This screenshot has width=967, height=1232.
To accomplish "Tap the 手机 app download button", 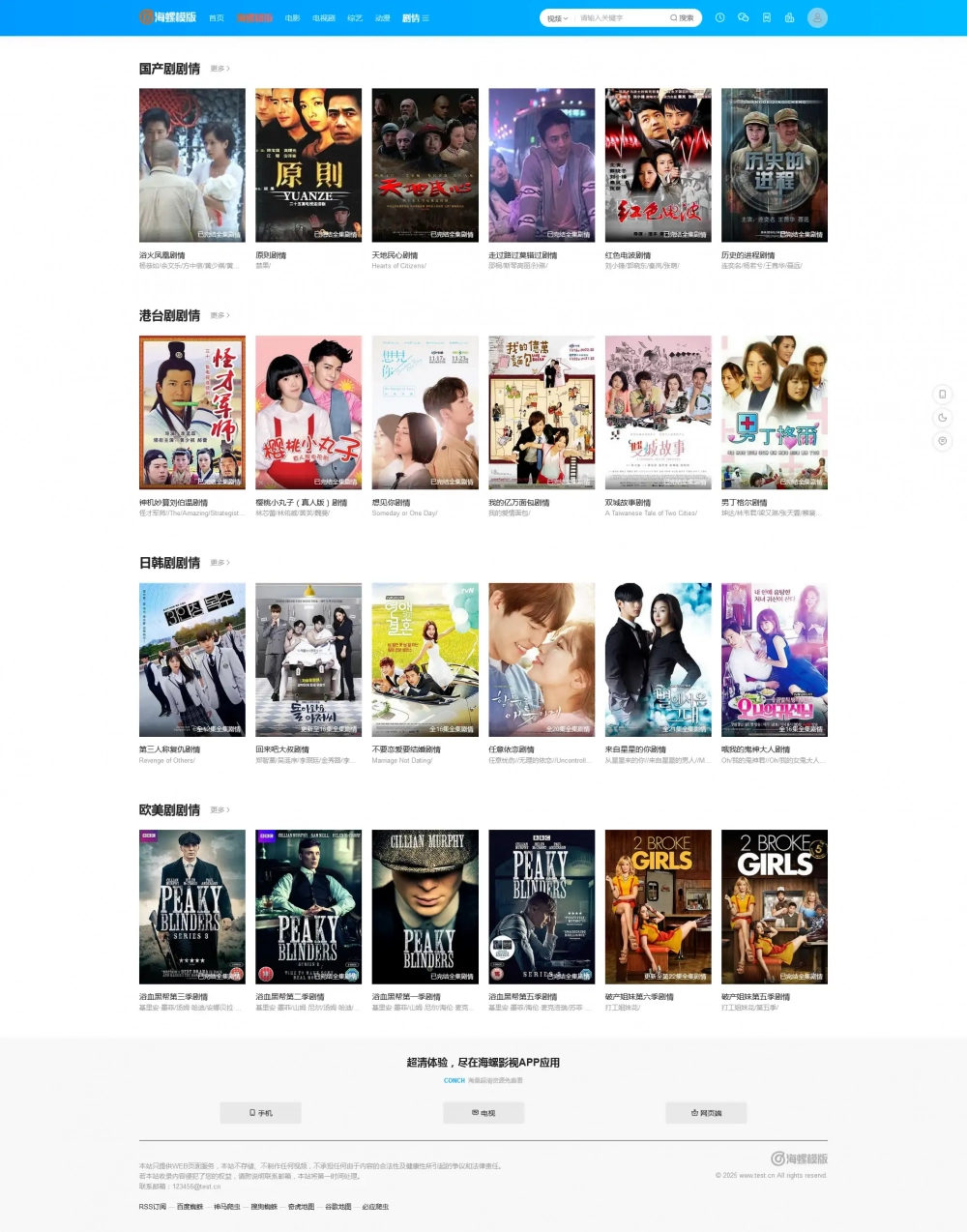I will pos(261,1113).
